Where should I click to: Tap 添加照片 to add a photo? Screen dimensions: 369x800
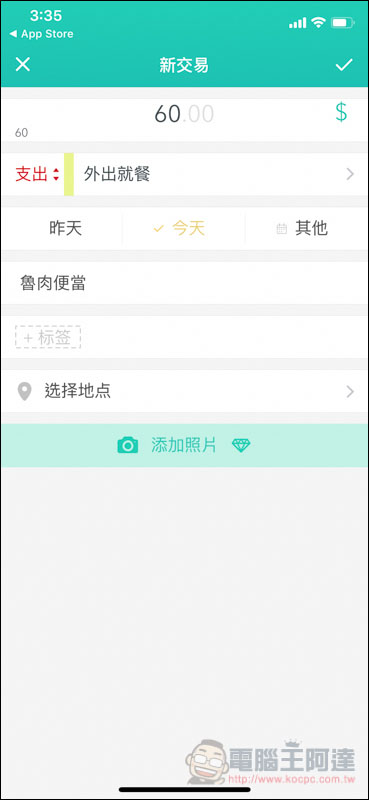pyautogui.click(x=184, y=445)
